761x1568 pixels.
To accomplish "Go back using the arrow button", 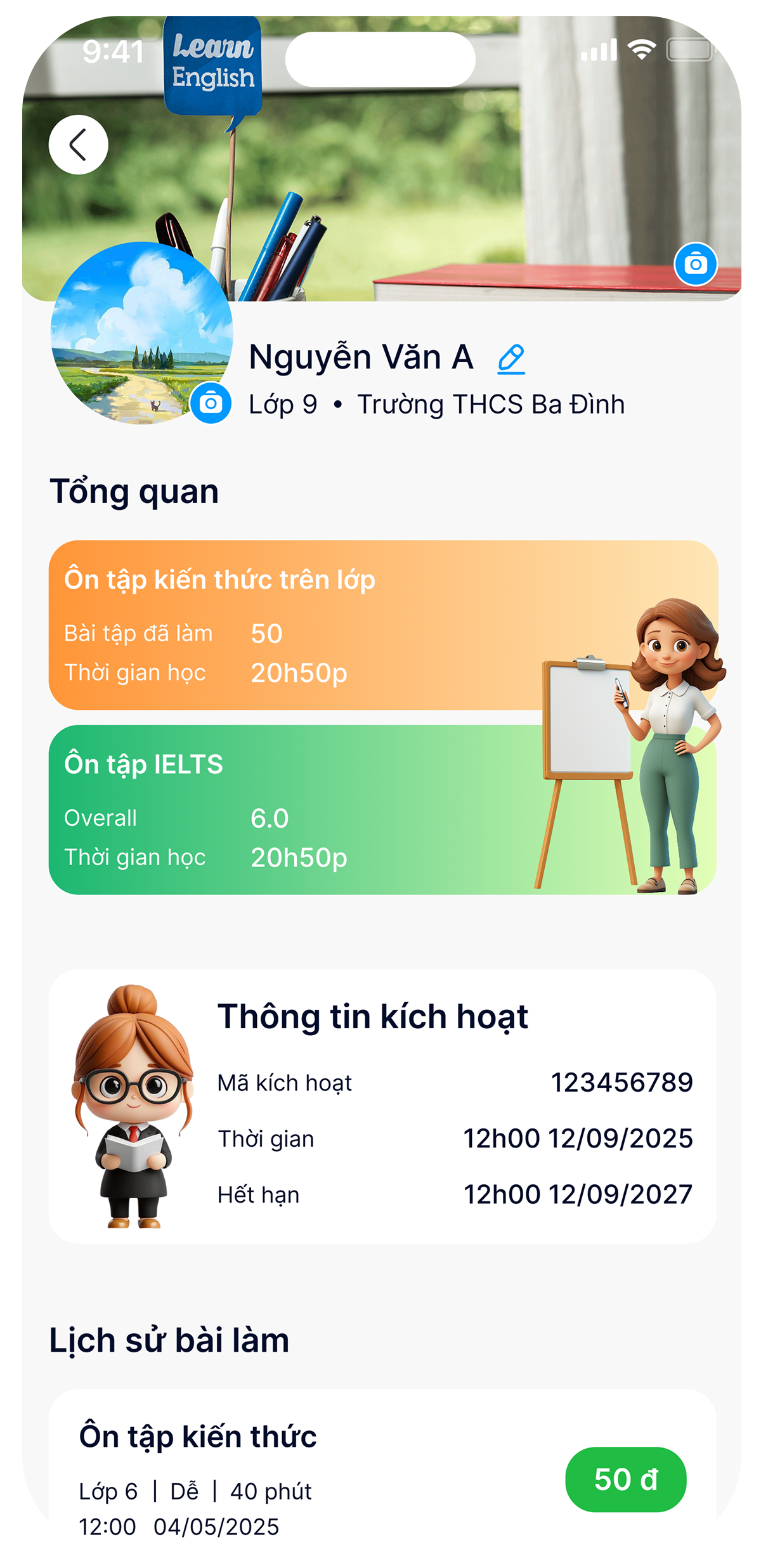I will tap(78, 145).
